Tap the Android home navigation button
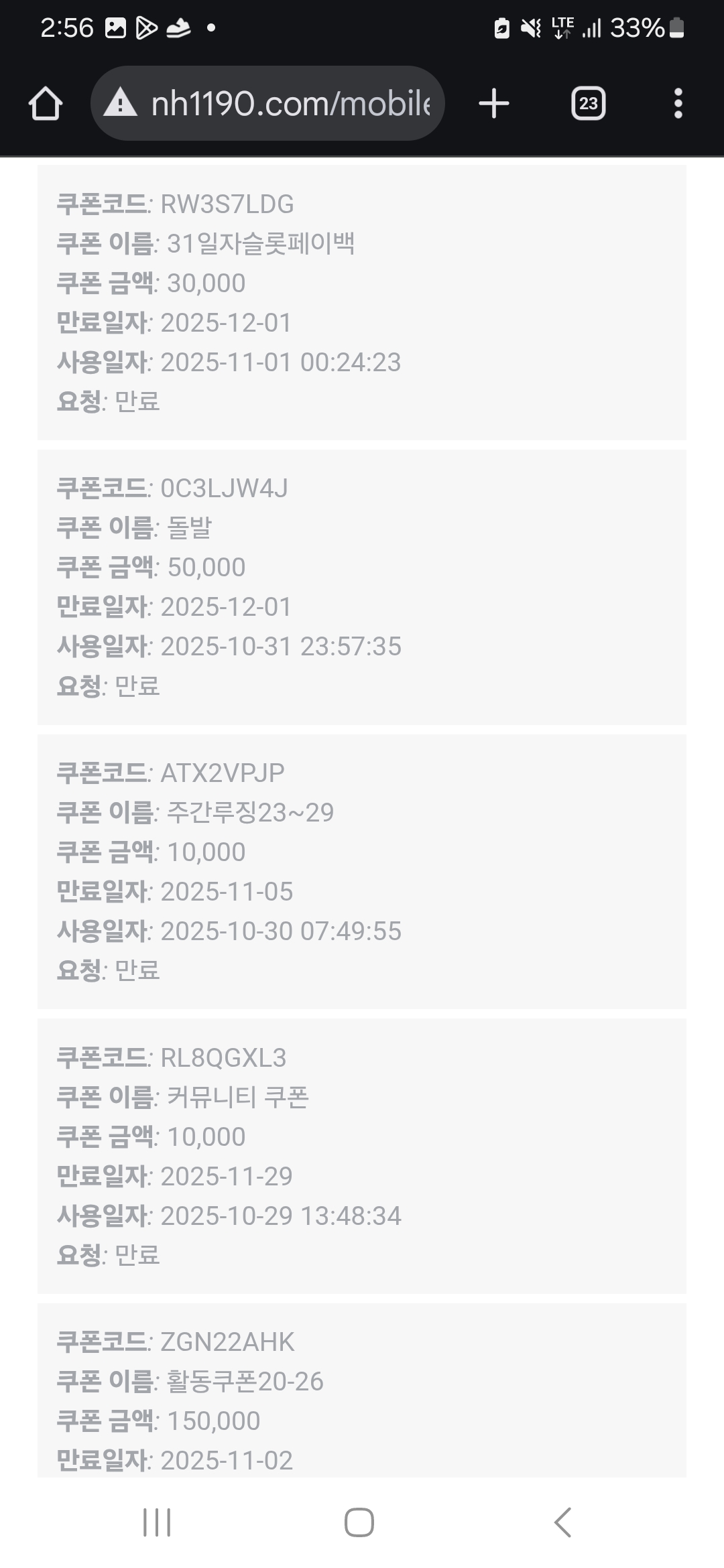724x1568 pixels. tap(362, 1520)
